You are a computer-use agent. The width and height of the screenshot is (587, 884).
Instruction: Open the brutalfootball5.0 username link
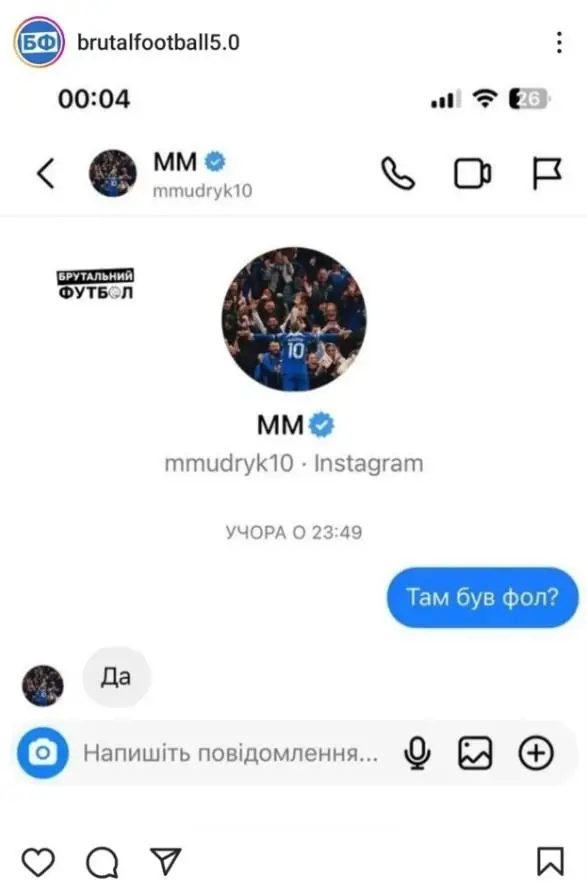[x=158, y=42]
